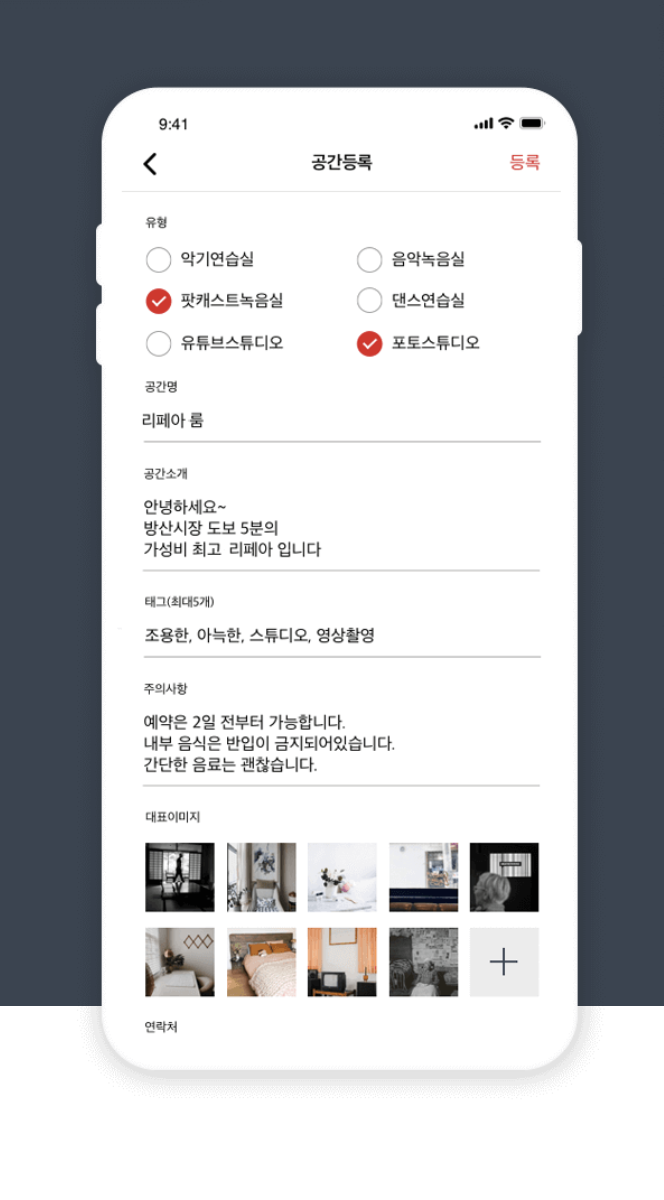Image resolution: width=664 pixels, height=1200 pixels.
Task: Tap 등록 to submit the space
Action: [x=524, y=163]
